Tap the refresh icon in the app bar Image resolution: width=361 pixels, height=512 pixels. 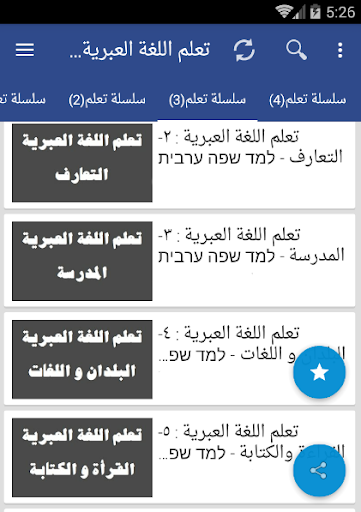pyautogui.click(x=244, y=50)
